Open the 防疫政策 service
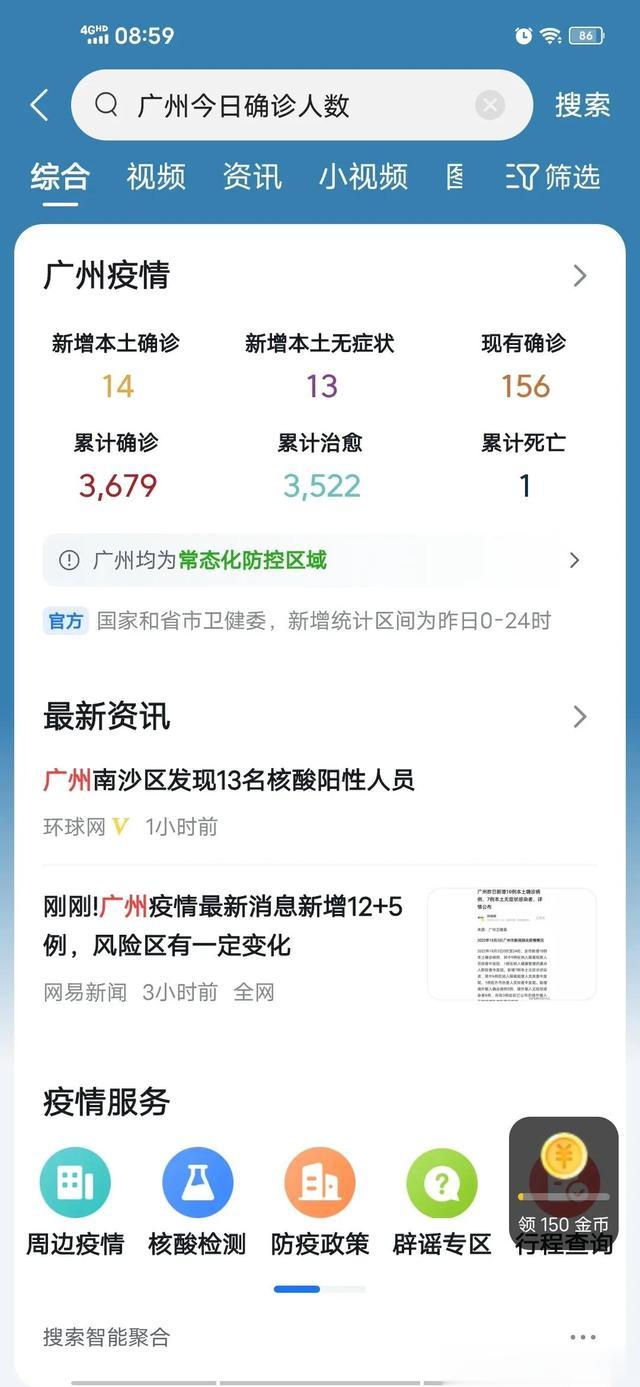 [320, 1201]
